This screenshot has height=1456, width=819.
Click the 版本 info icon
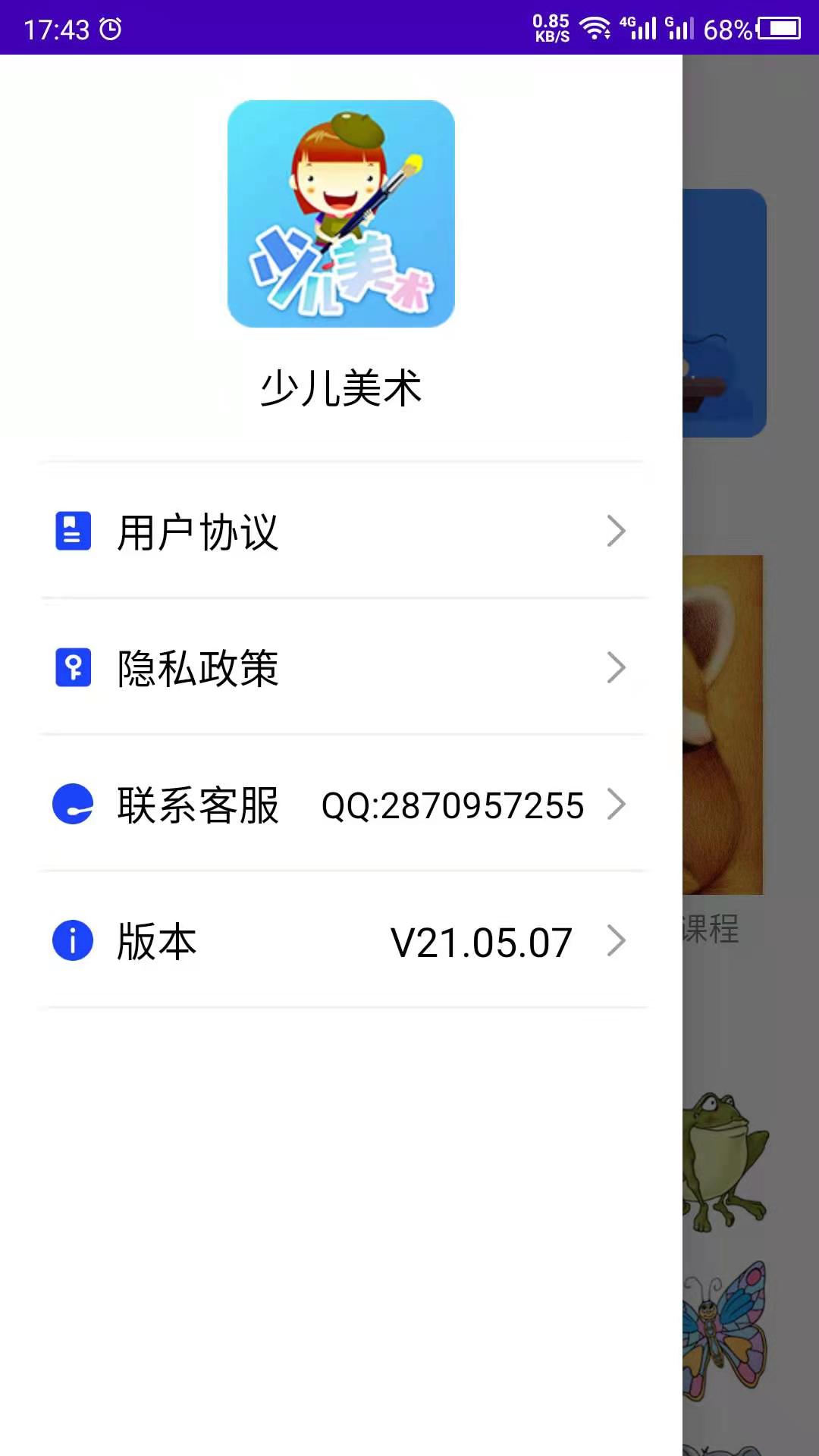tap(72, 941)
